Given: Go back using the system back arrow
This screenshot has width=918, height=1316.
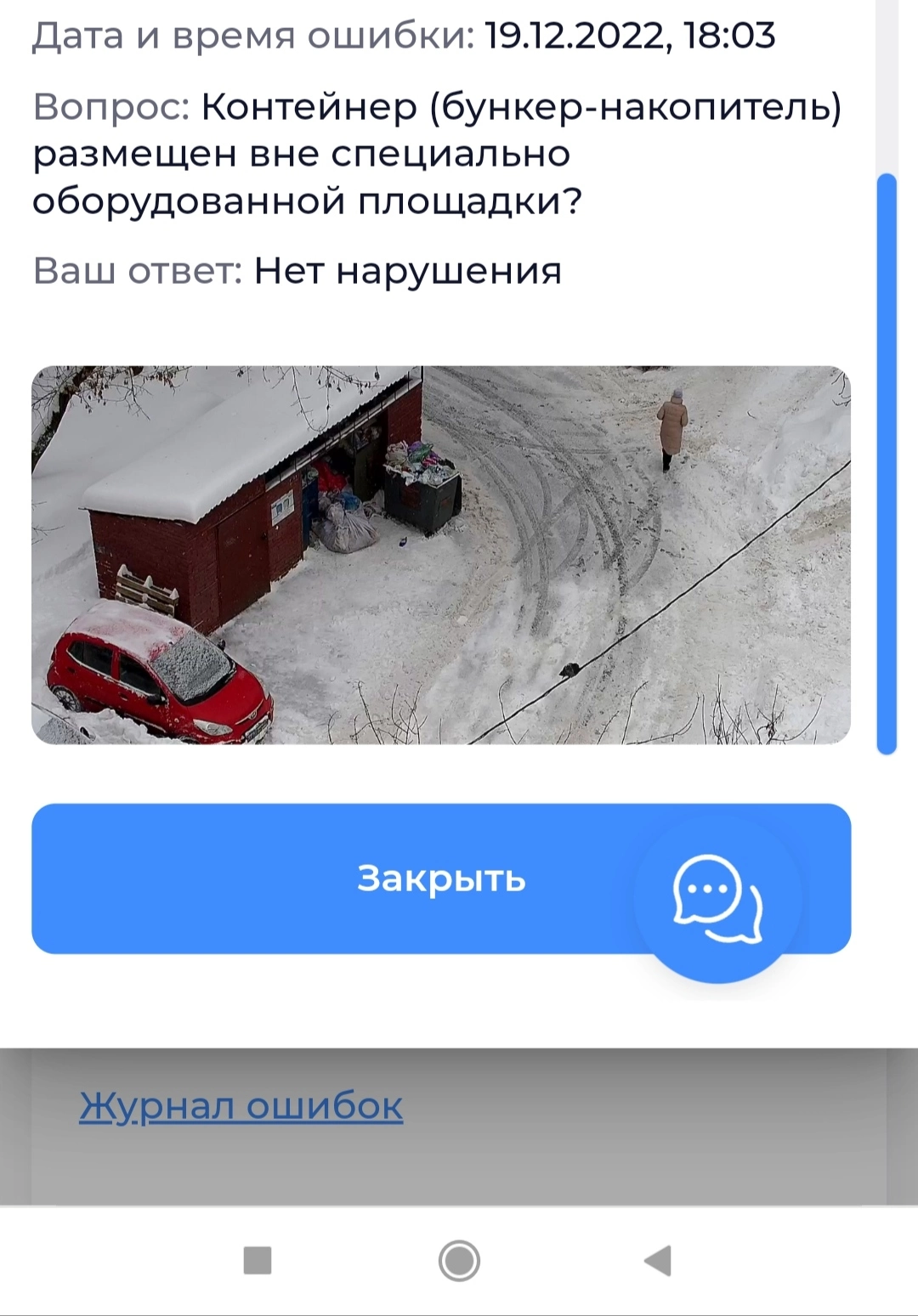Looking at the screenshot, I should [x=658, y=1261].
